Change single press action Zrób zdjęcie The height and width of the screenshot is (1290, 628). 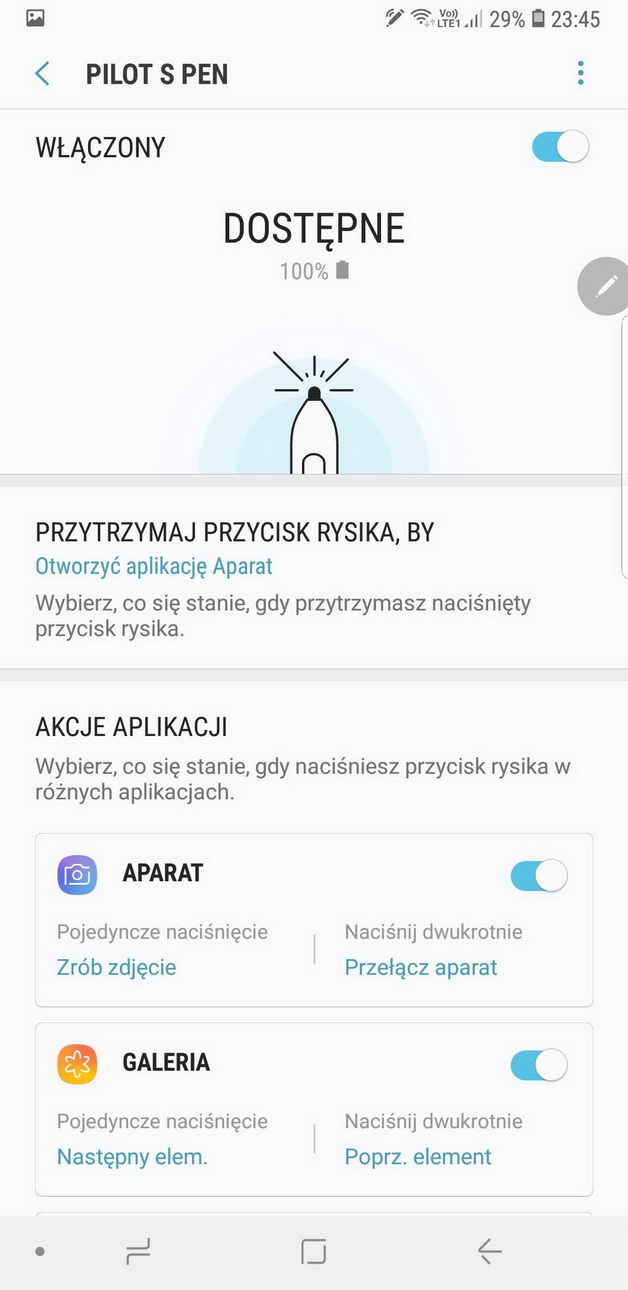tap(116, 967)
